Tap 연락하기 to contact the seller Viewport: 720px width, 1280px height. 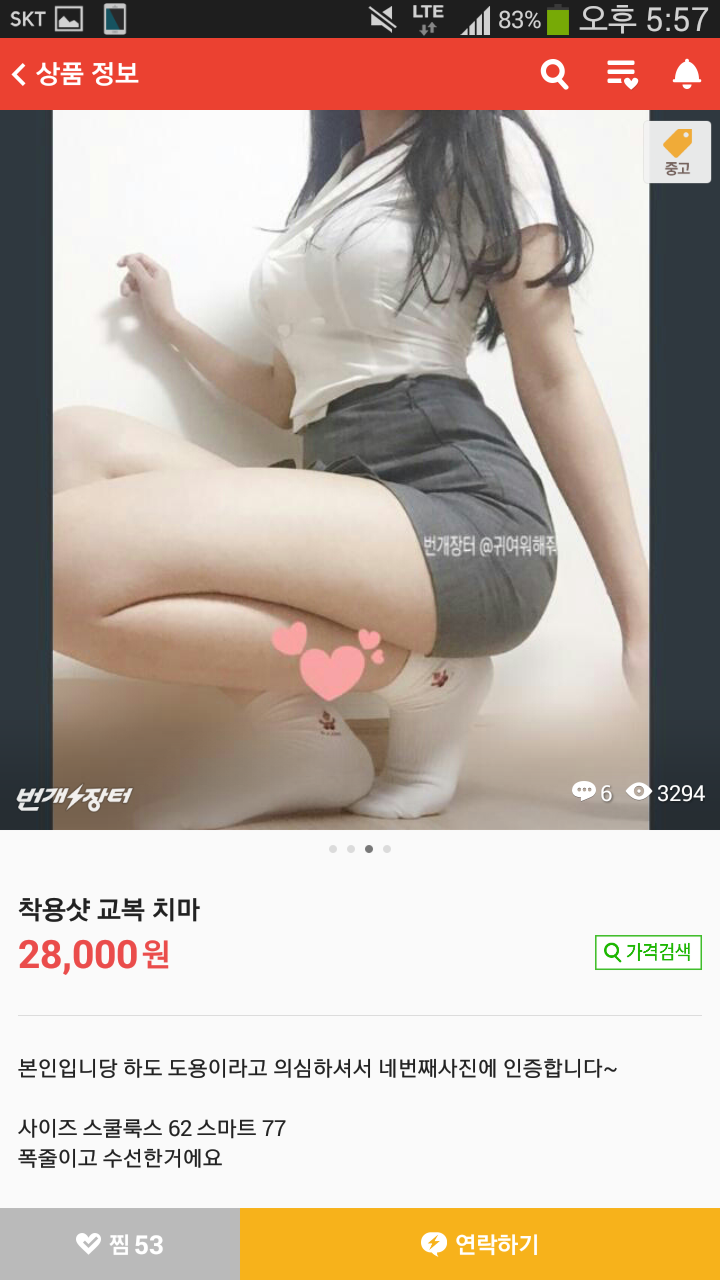click(x=478, y=1243)
